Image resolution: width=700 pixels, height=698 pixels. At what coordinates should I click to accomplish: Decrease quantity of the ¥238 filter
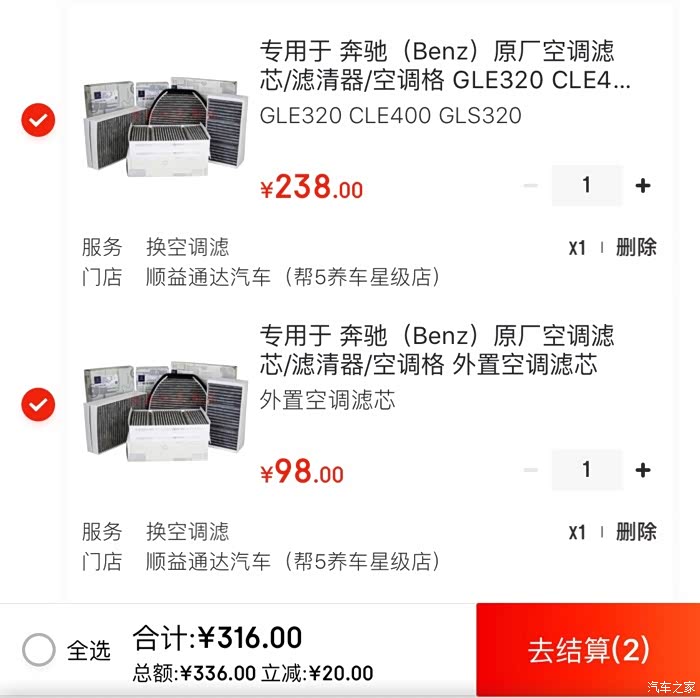tap(531, 185)
